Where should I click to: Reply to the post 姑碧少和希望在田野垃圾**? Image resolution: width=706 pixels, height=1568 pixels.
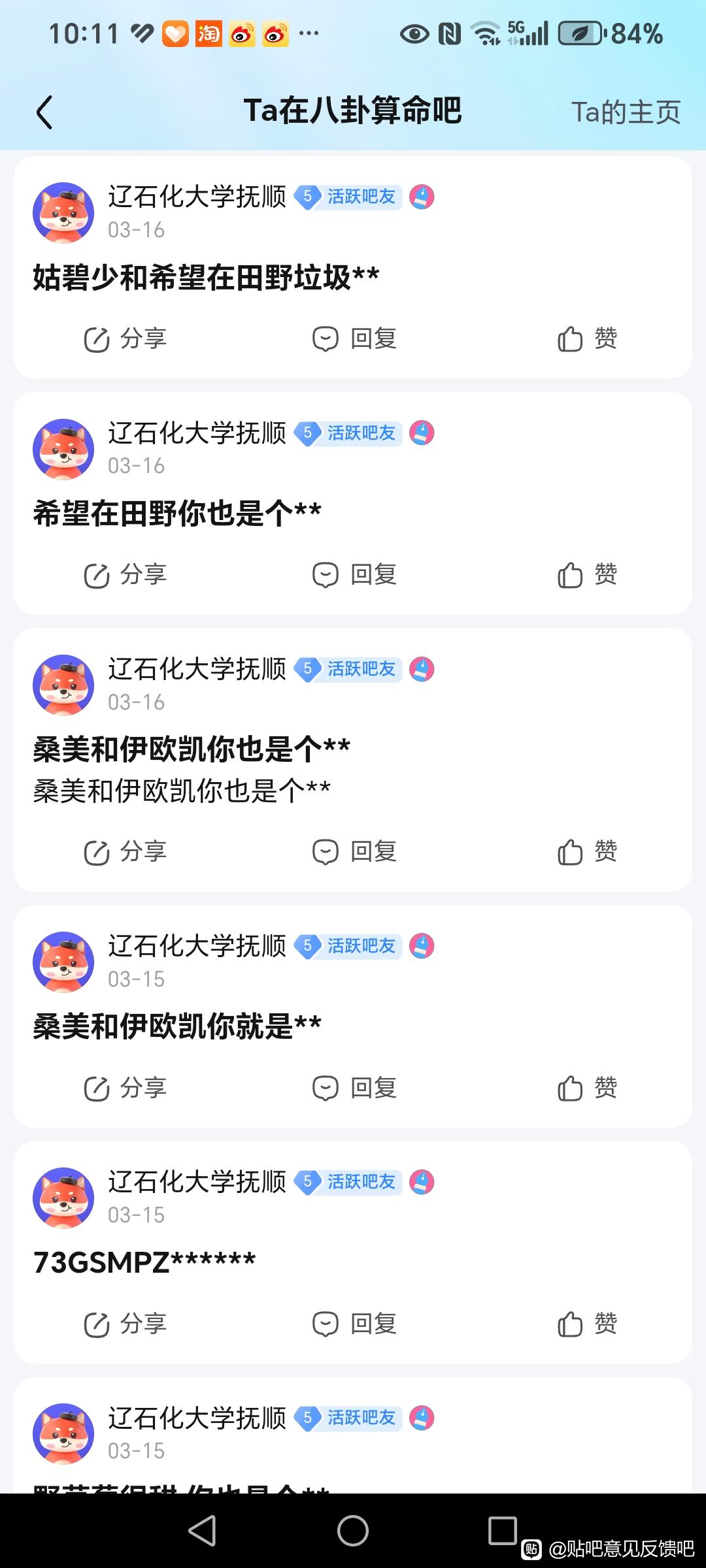click(x=354, y=339)
